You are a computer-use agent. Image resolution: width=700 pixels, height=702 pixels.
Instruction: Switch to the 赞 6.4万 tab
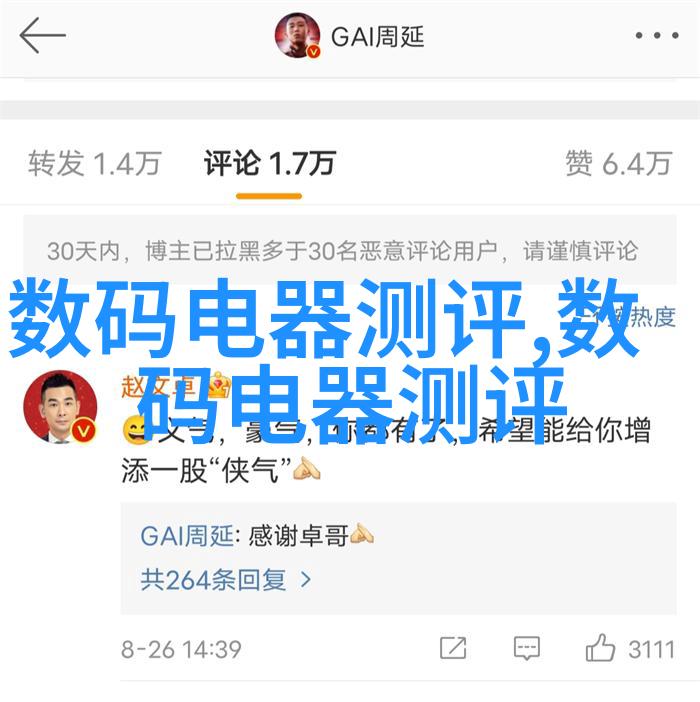617,162
